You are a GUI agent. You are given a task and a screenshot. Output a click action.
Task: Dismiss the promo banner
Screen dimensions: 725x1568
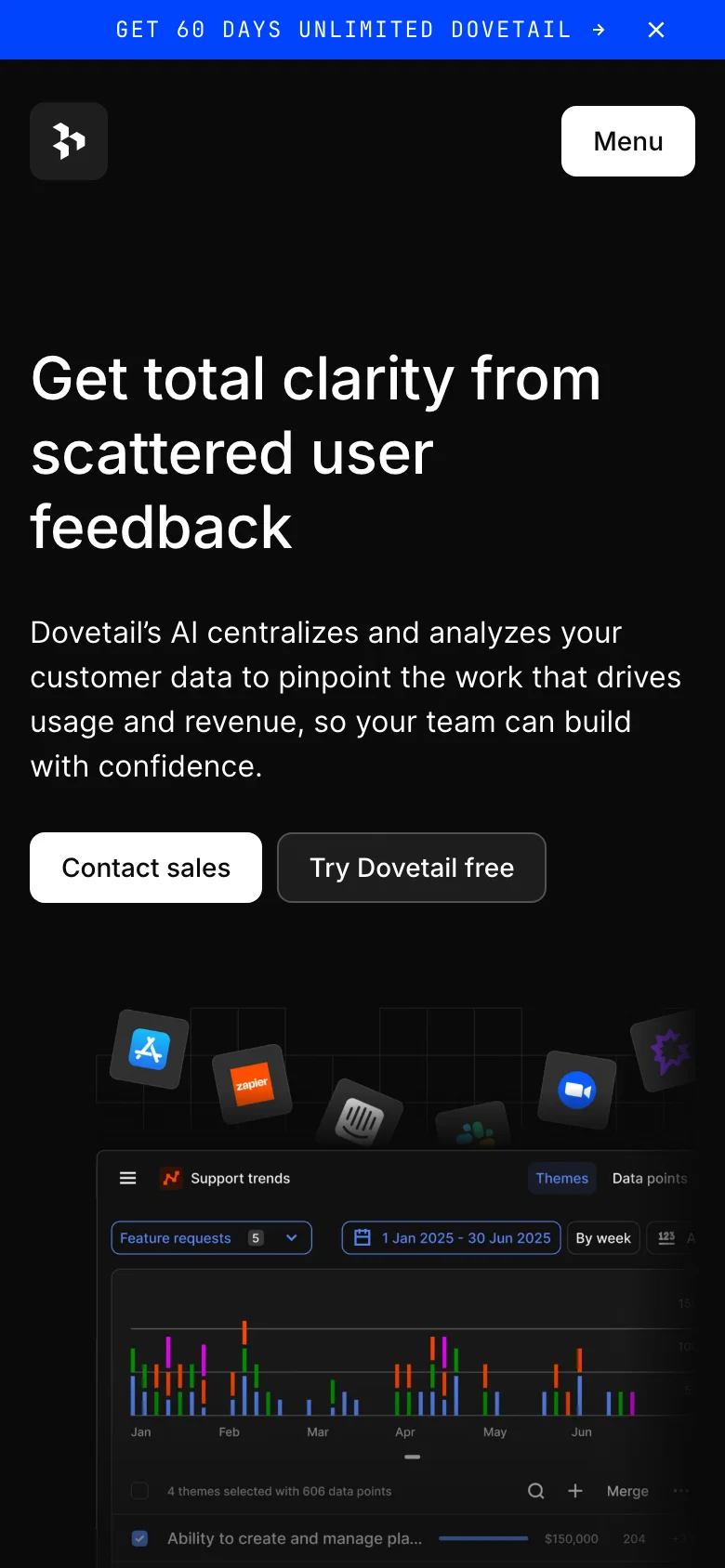(656, 30)
